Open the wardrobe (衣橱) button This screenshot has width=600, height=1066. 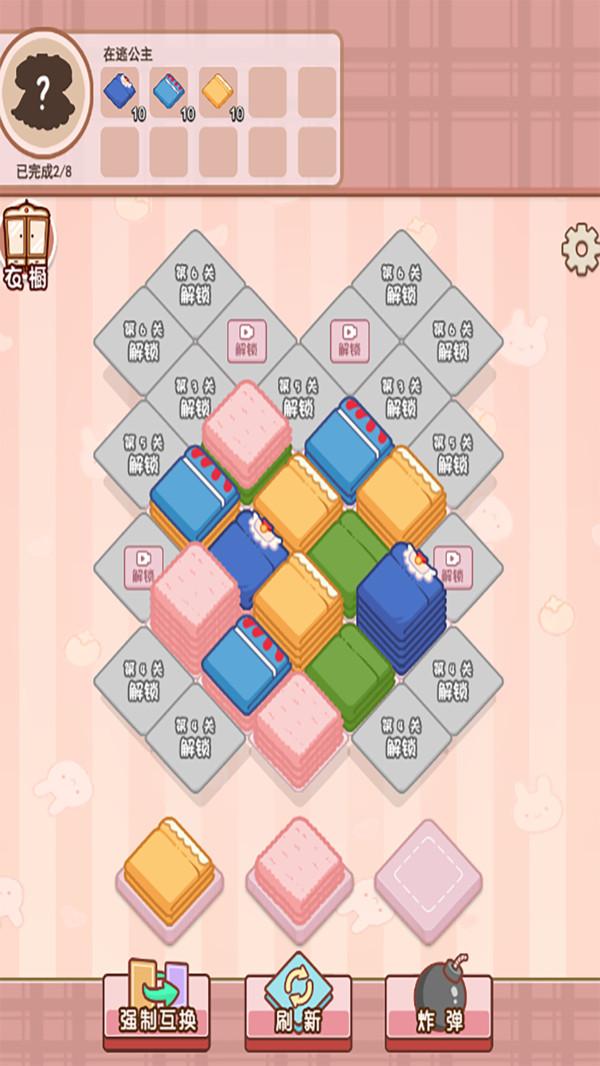25,247
